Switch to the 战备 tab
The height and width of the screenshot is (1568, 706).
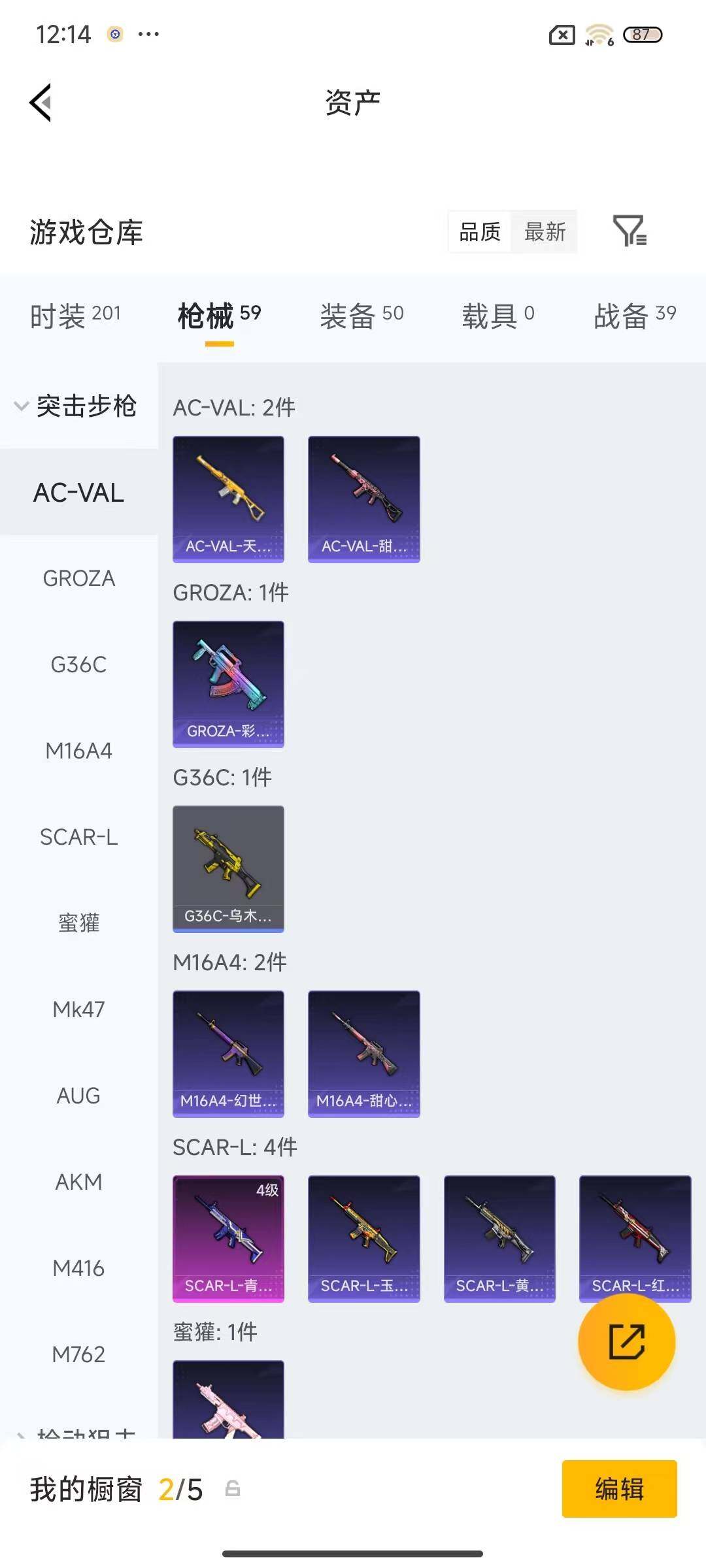634,316
